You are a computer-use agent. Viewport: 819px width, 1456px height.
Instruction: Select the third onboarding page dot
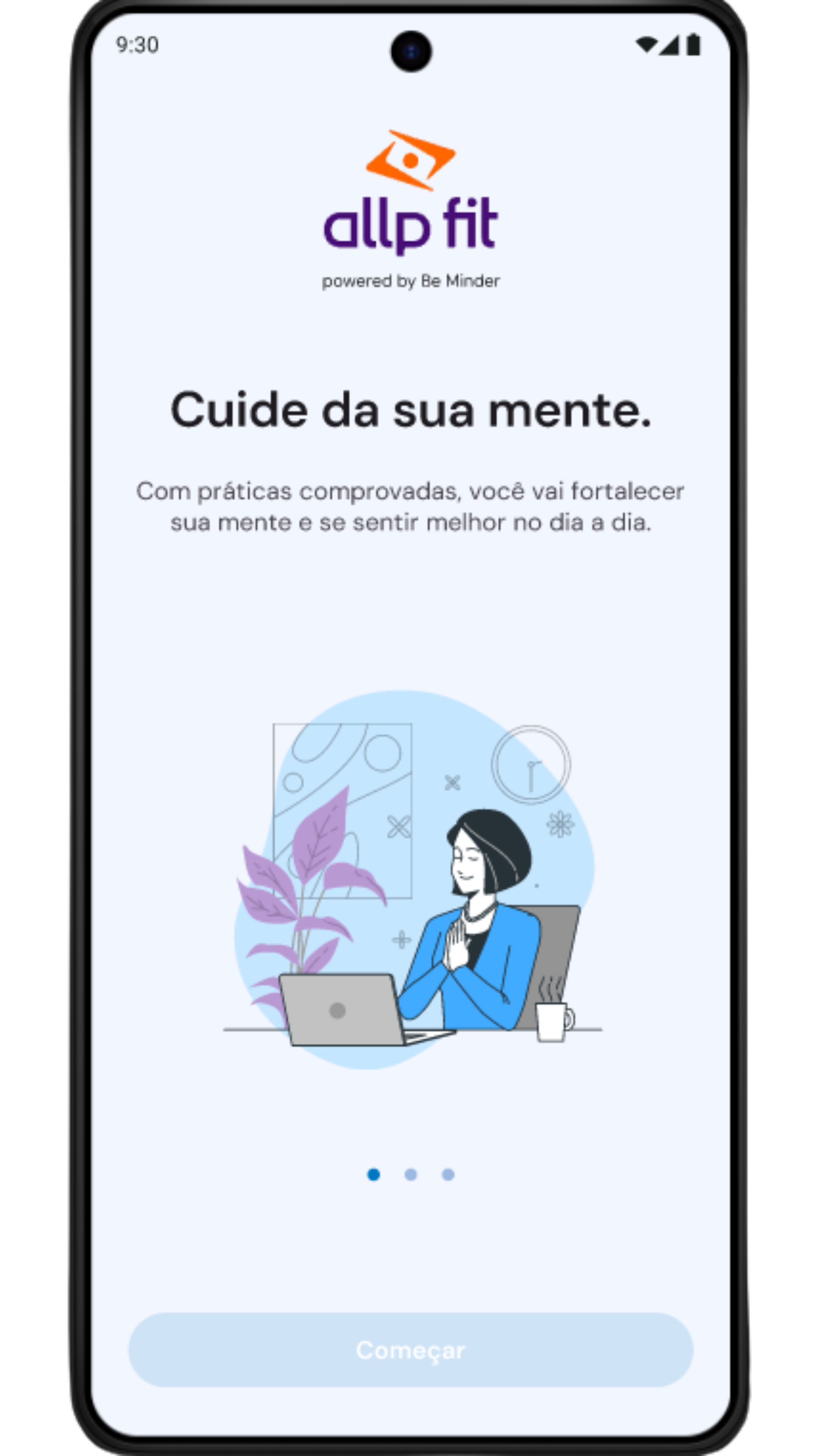point(448,1175)
